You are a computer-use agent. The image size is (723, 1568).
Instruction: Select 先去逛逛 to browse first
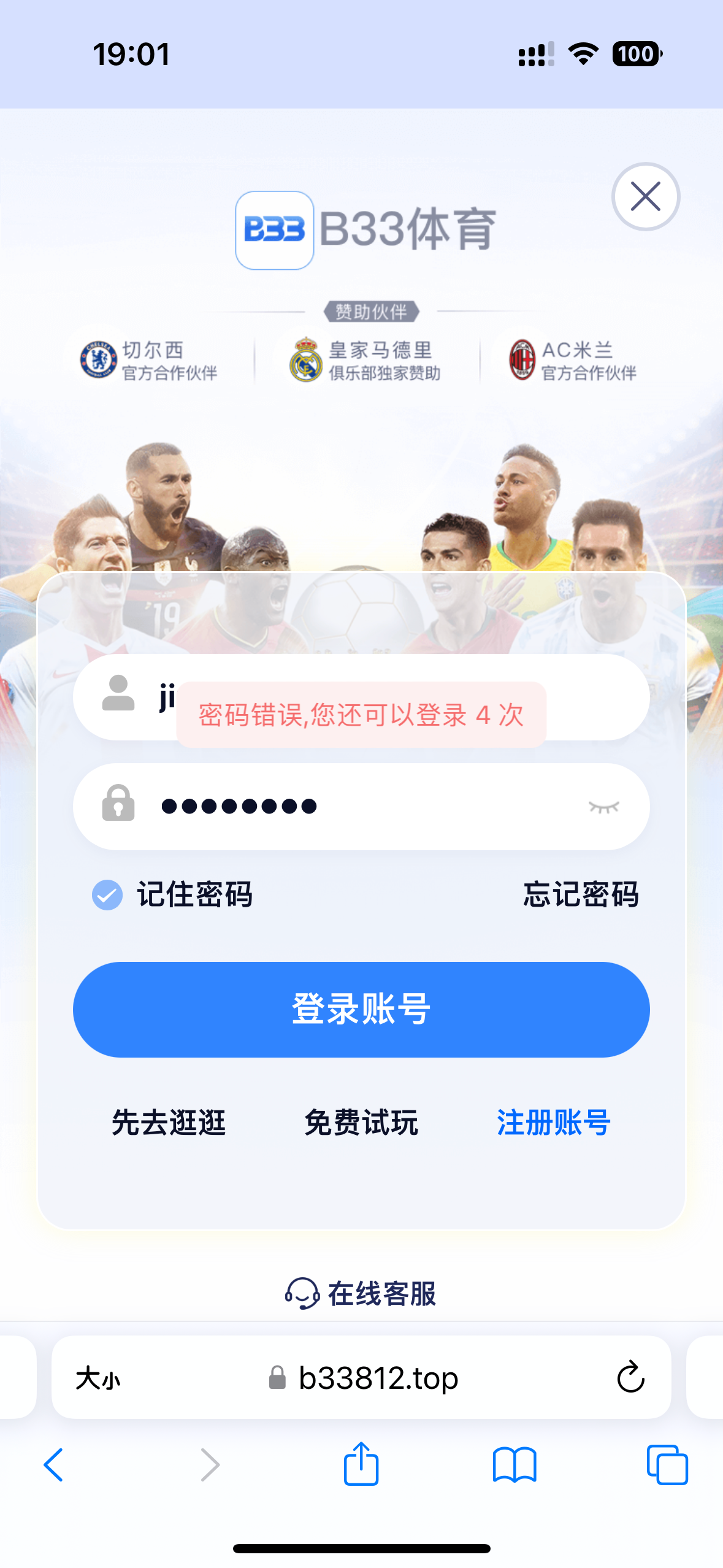point(169,1123)
